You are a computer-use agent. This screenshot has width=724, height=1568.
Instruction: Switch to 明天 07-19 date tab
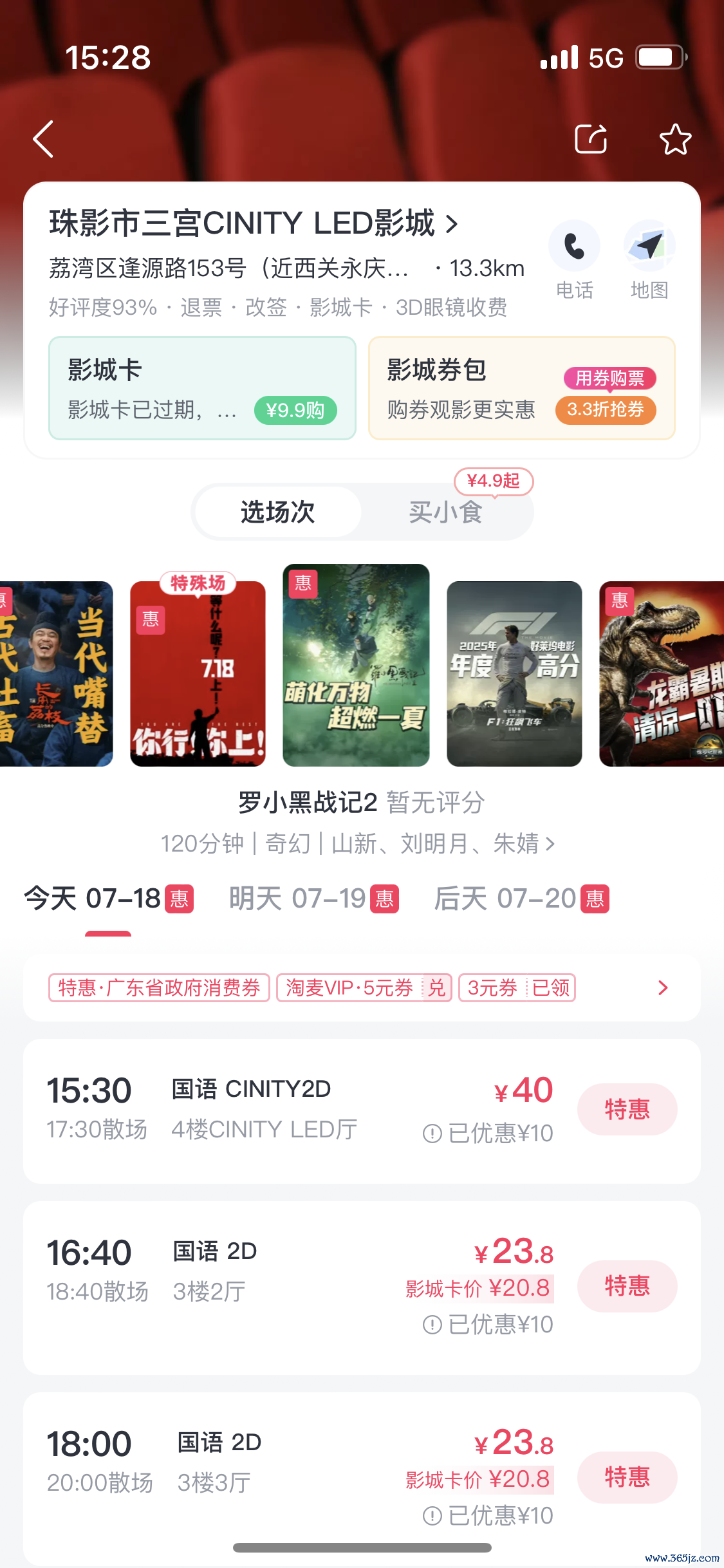[x=314, y=899]
